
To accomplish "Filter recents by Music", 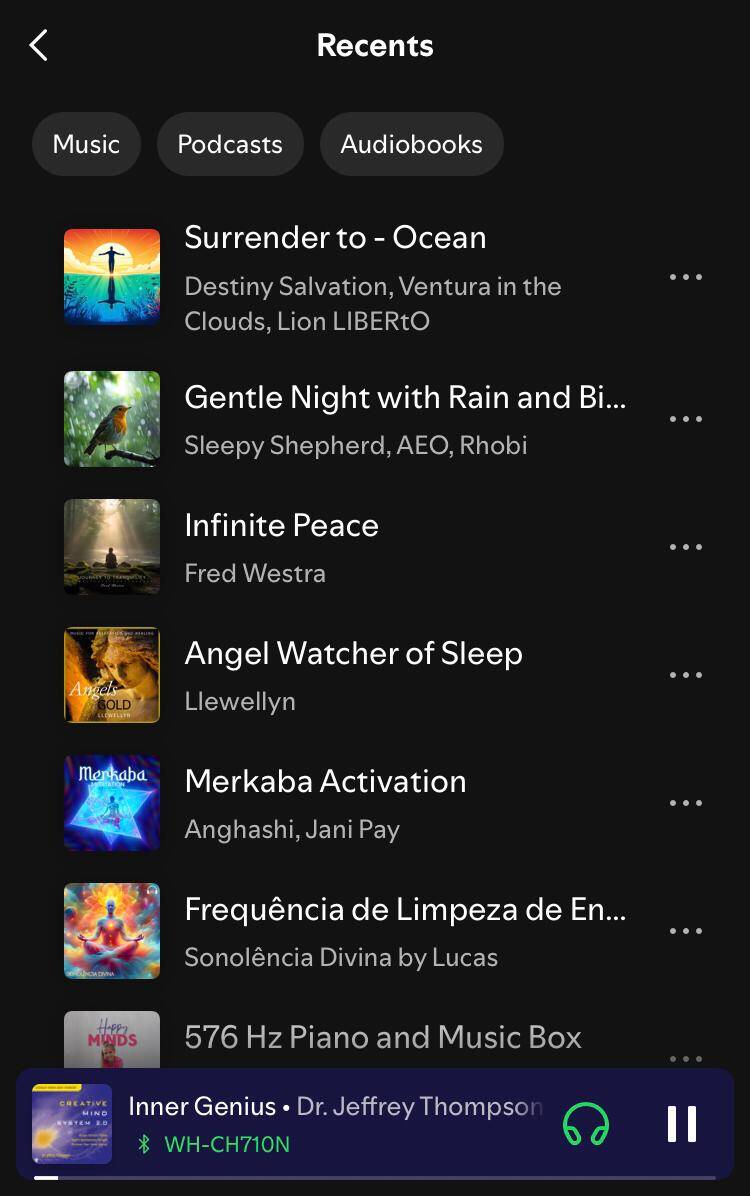I will 86,144.
